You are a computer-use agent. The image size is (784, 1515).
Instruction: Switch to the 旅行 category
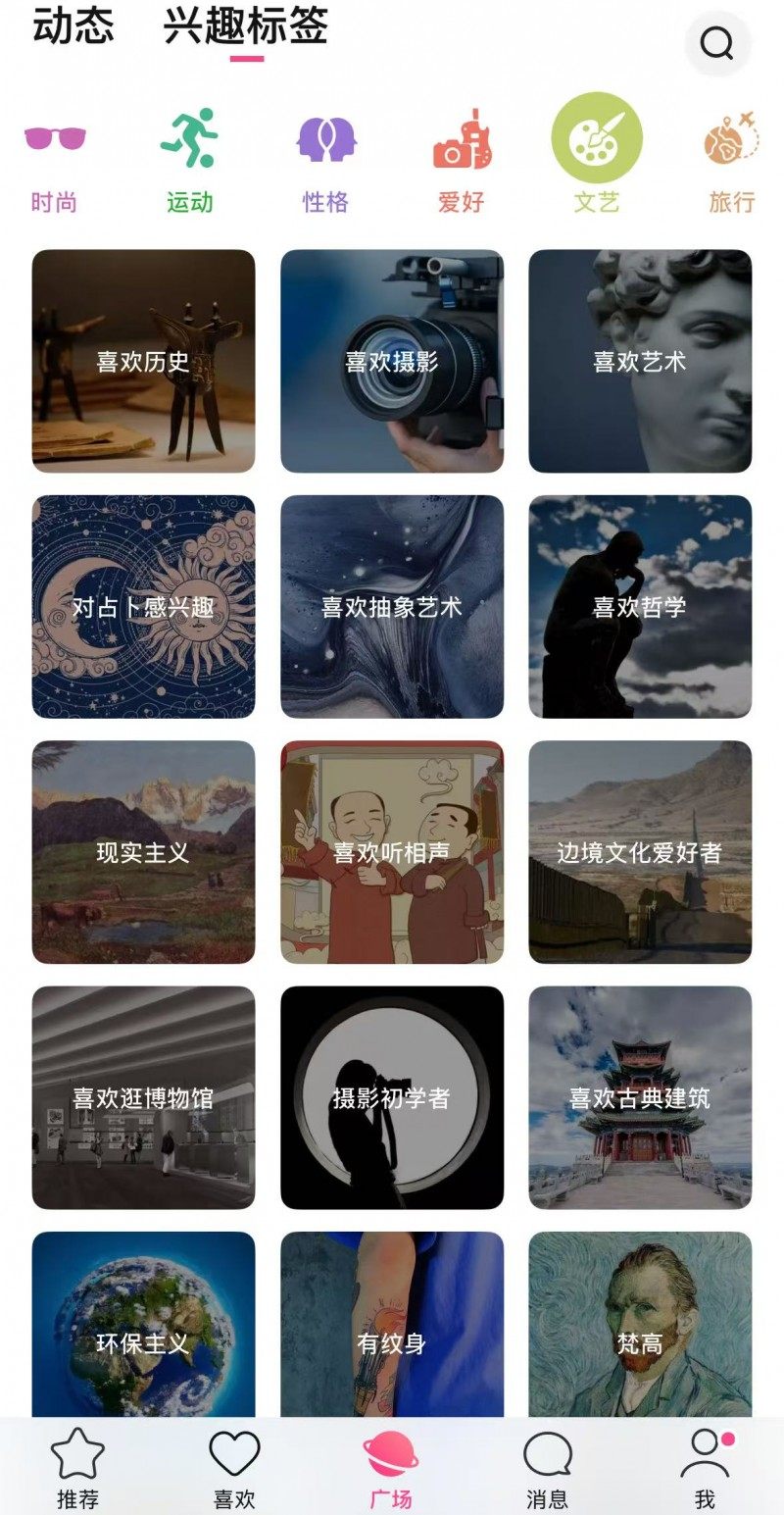point(732,163)
